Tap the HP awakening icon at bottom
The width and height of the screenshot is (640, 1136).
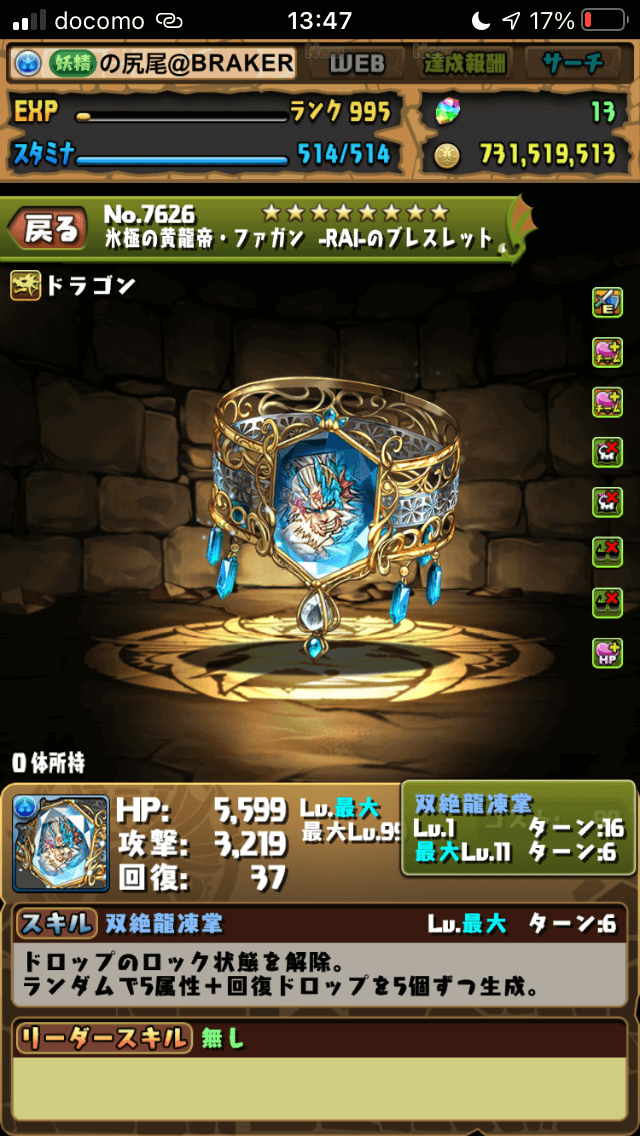607,653
